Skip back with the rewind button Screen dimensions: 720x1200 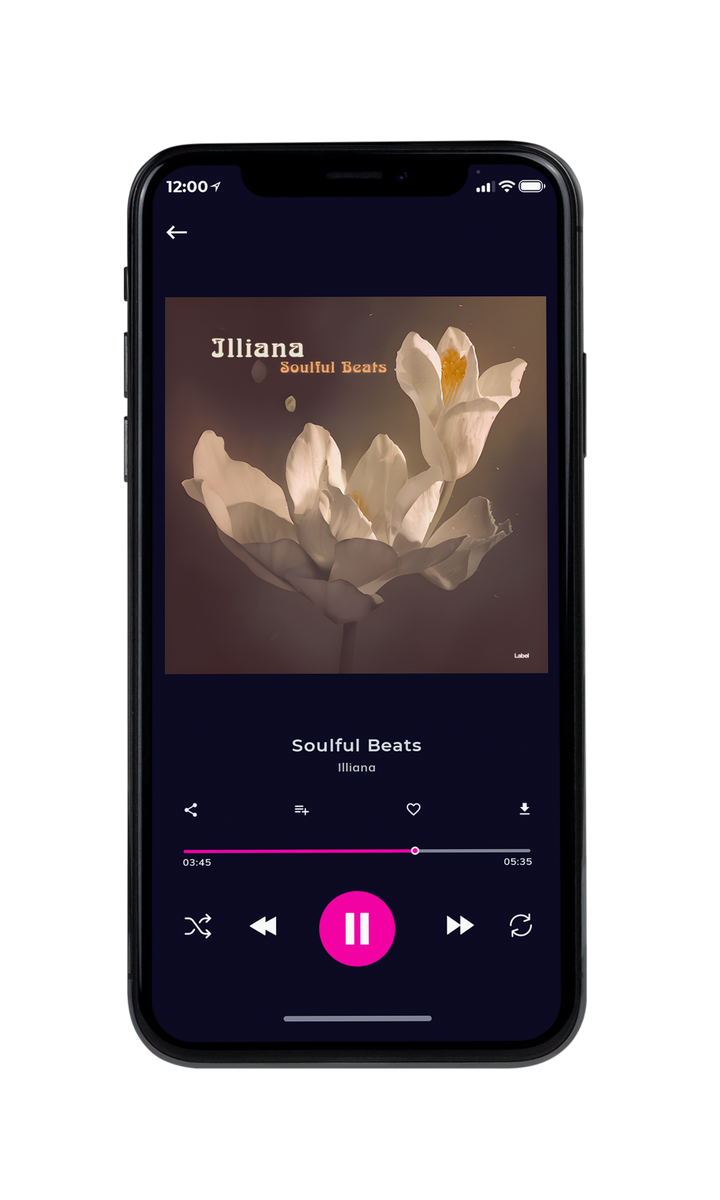tap(263, 926)
